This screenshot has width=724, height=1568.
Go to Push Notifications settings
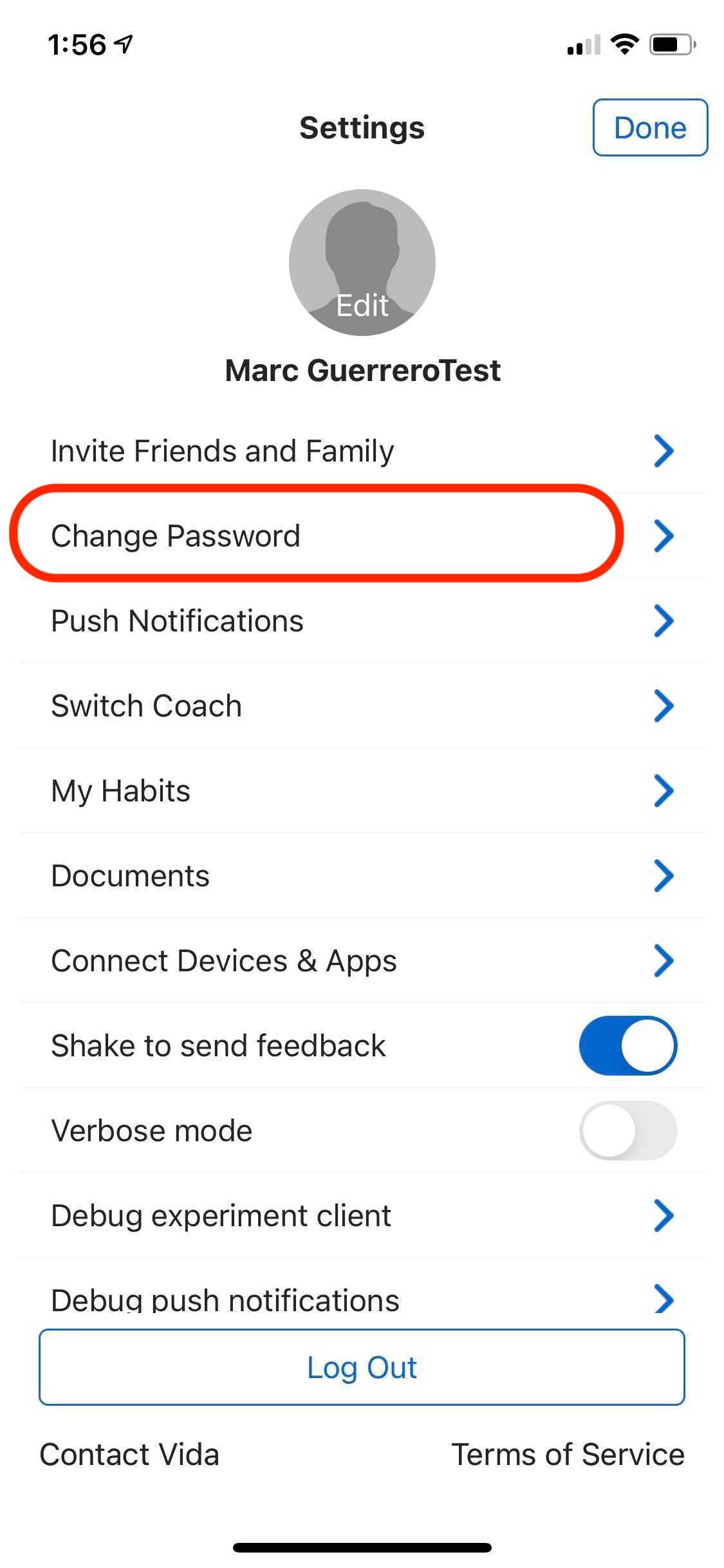(x=362, y=621)
